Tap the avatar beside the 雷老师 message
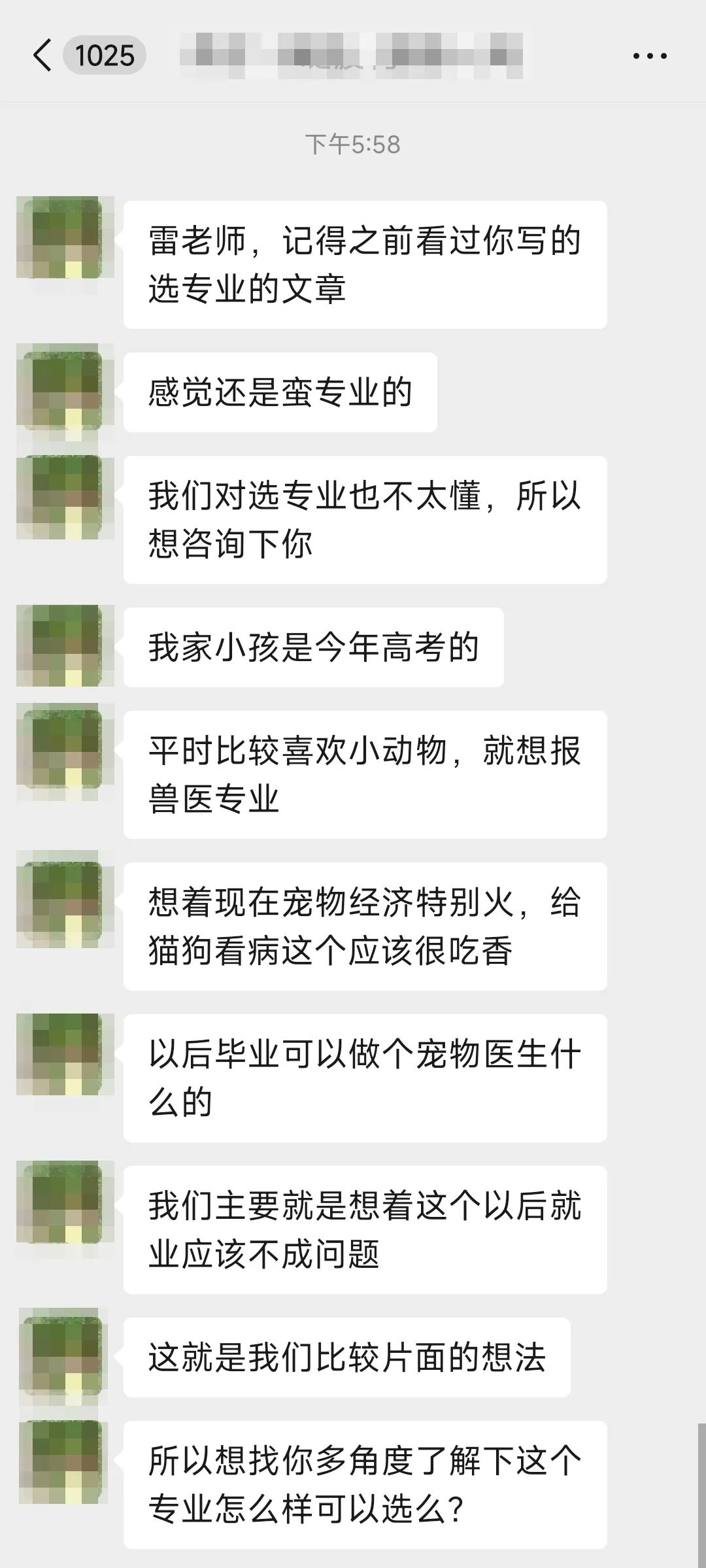The image size is (706, 1568). coord(63,237)
